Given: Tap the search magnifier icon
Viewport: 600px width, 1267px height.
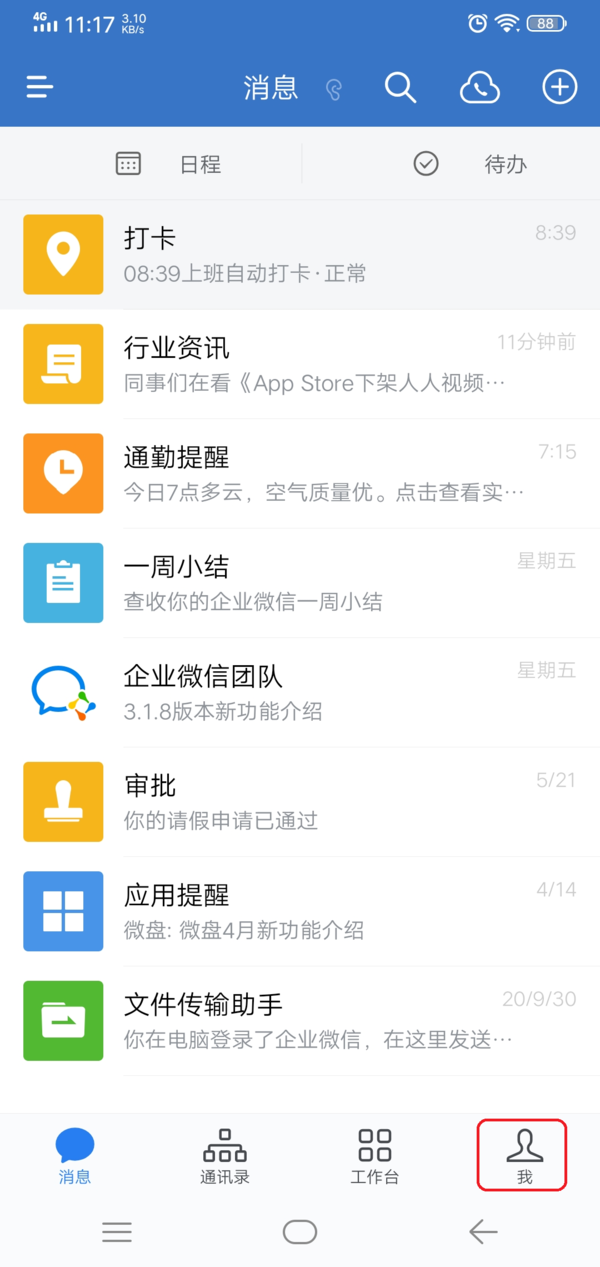Looking at the screenshot, I should (x=400, y=87).
